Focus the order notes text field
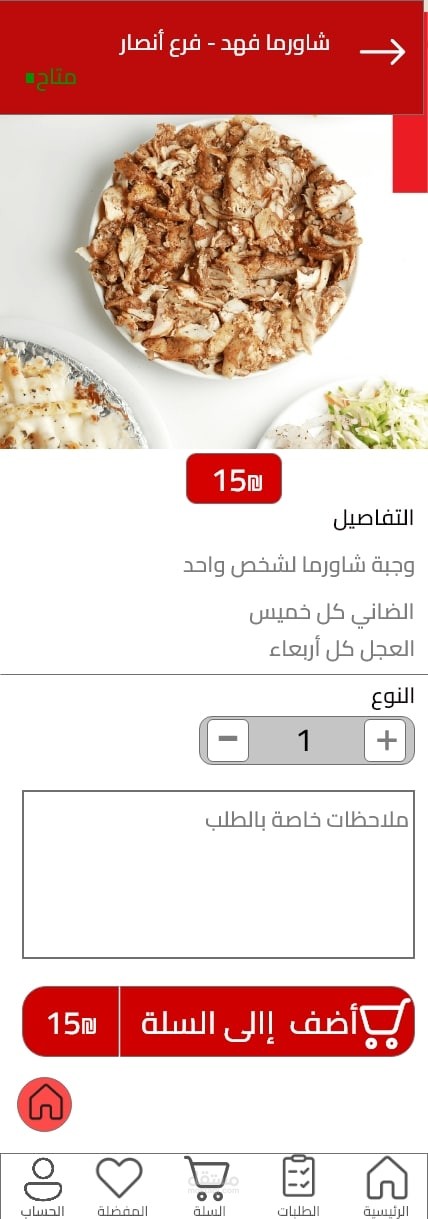Viewport: 428px width, 1219px height. [x=218, y=875]
